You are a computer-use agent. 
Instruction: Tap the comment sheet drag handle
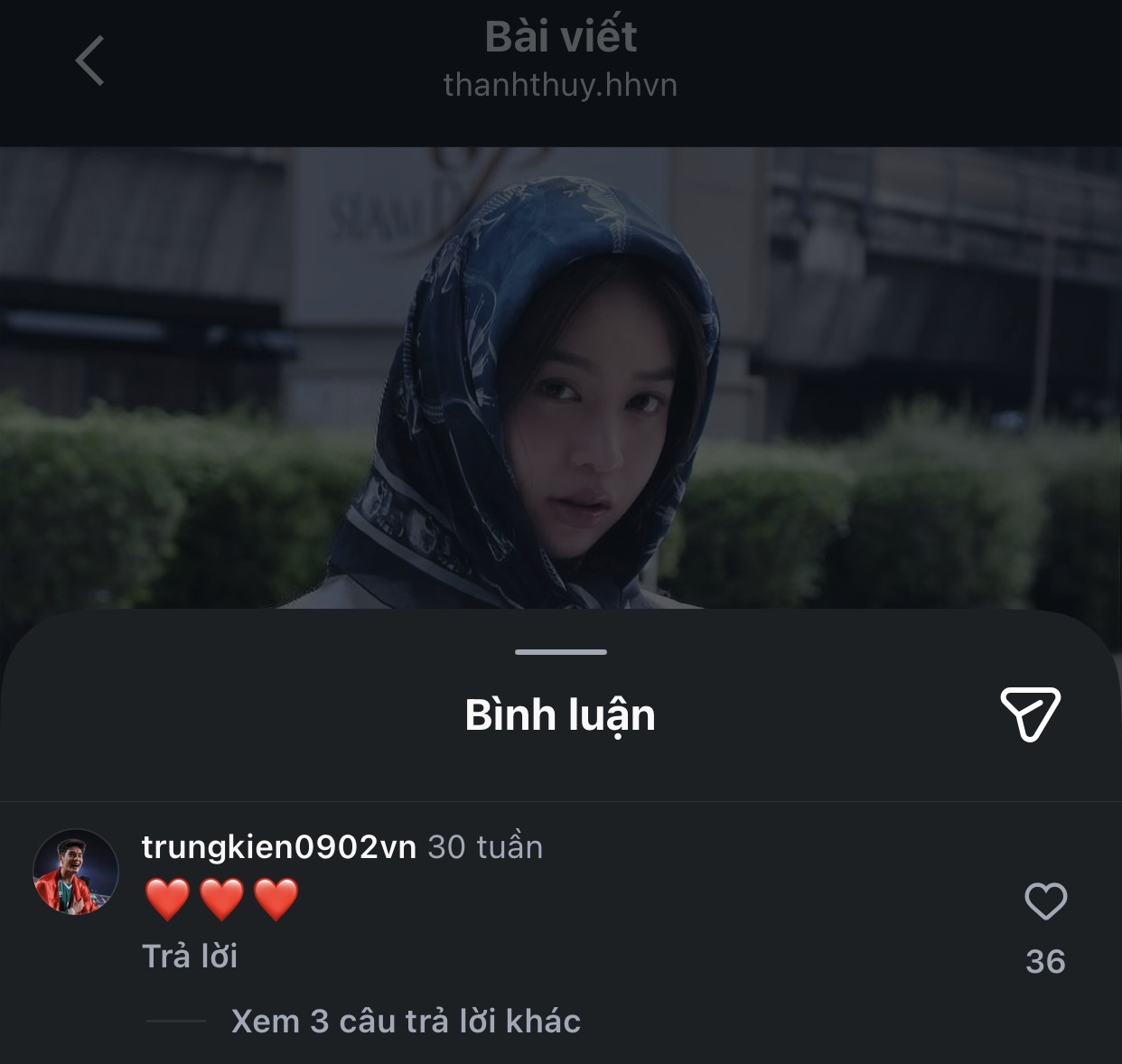561,651
